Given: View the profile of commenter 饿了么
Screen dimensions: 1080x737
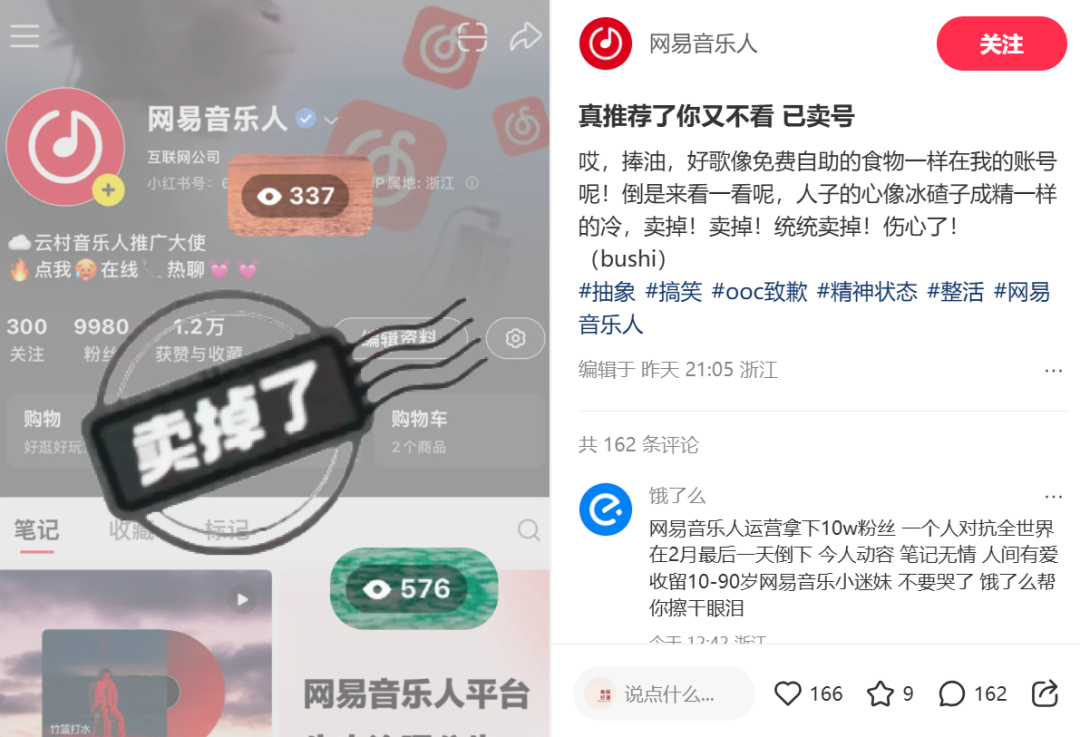Looking at the screenshot, I should click(x=605, y=509).
